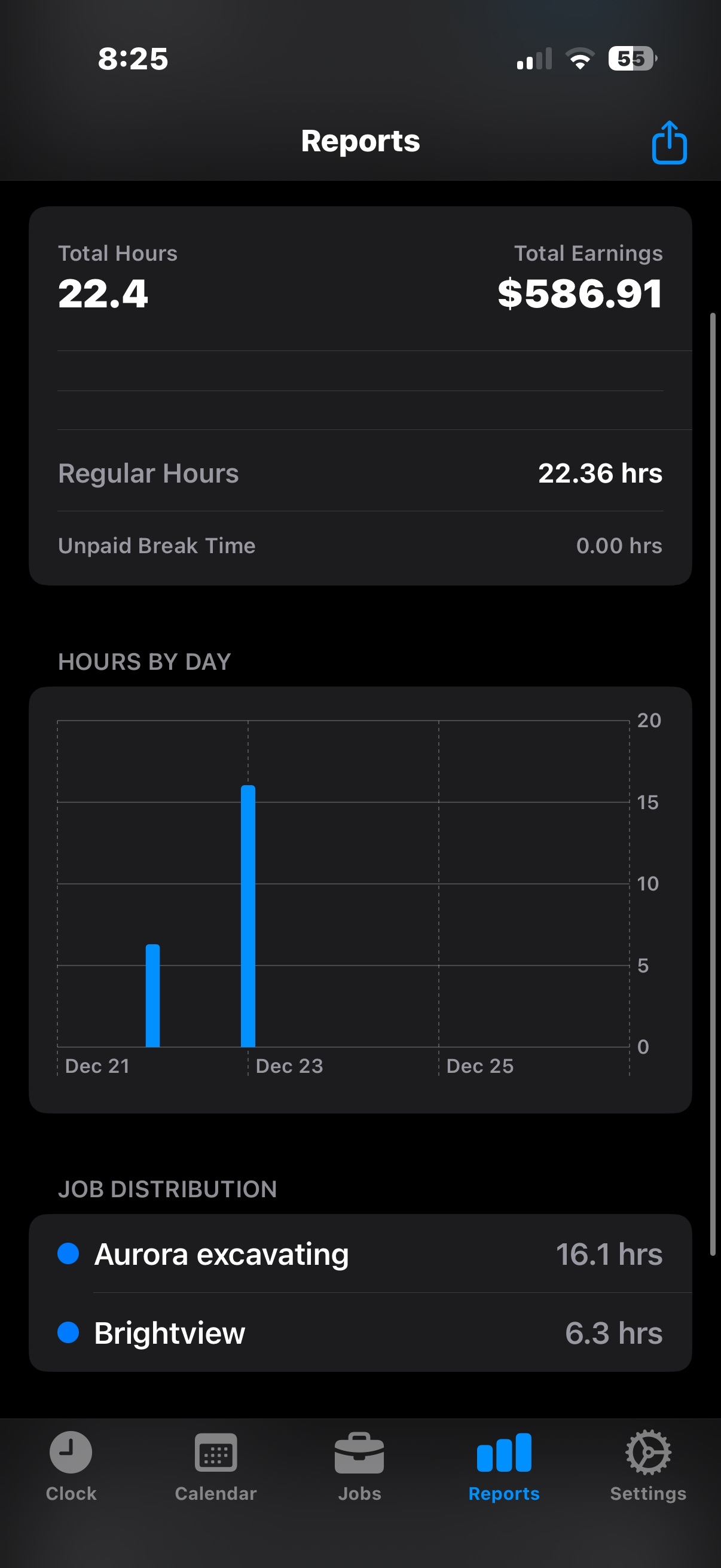Tap the Aurora excavating color dot

[x=69, y=1254]
